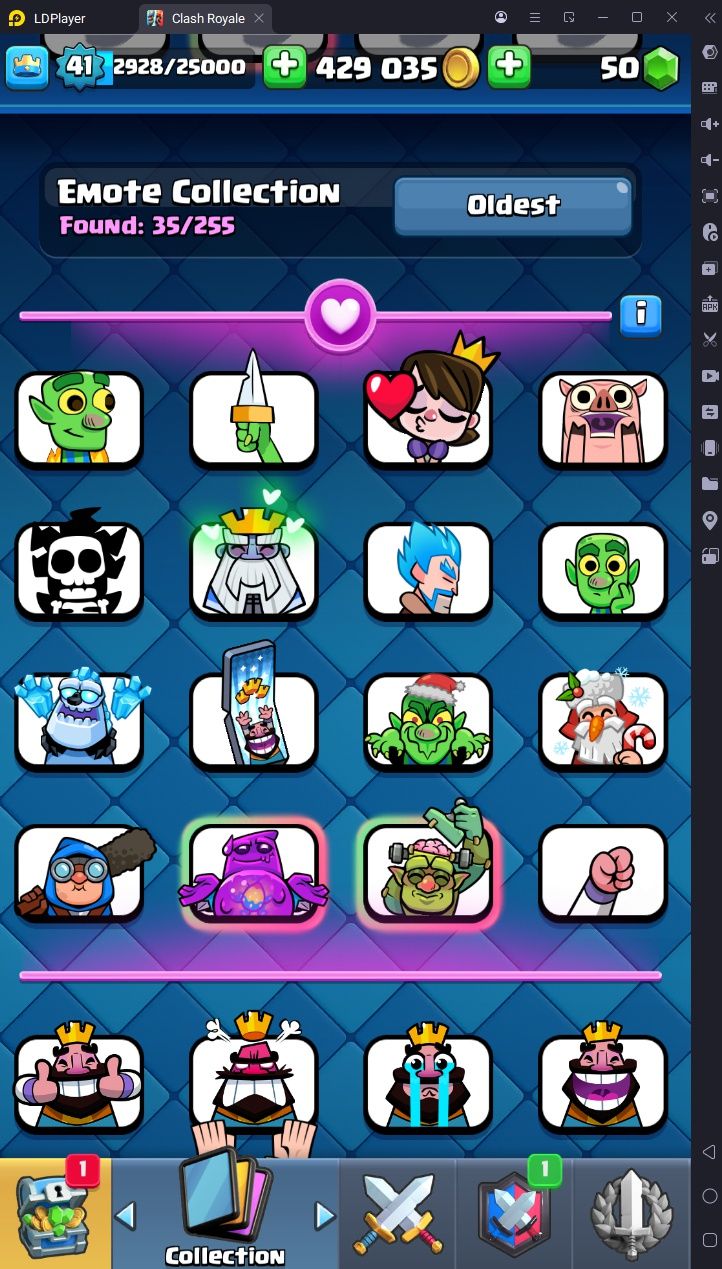The height and width of the screenshot is (1269, 722).
Task: Add more gold with green plus
Action: 285,67
